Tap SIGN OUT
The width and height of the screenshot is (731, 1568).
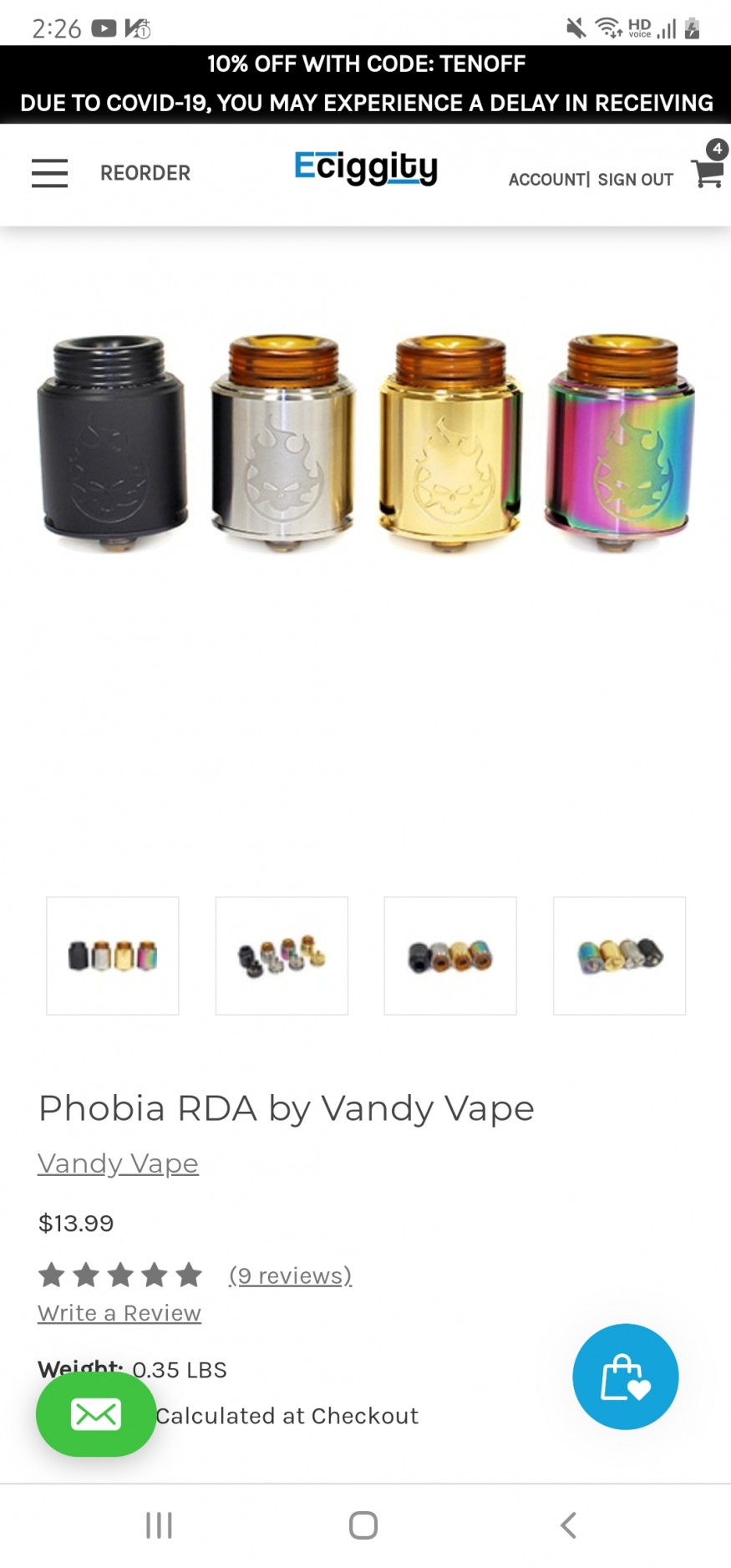point(635,180)
